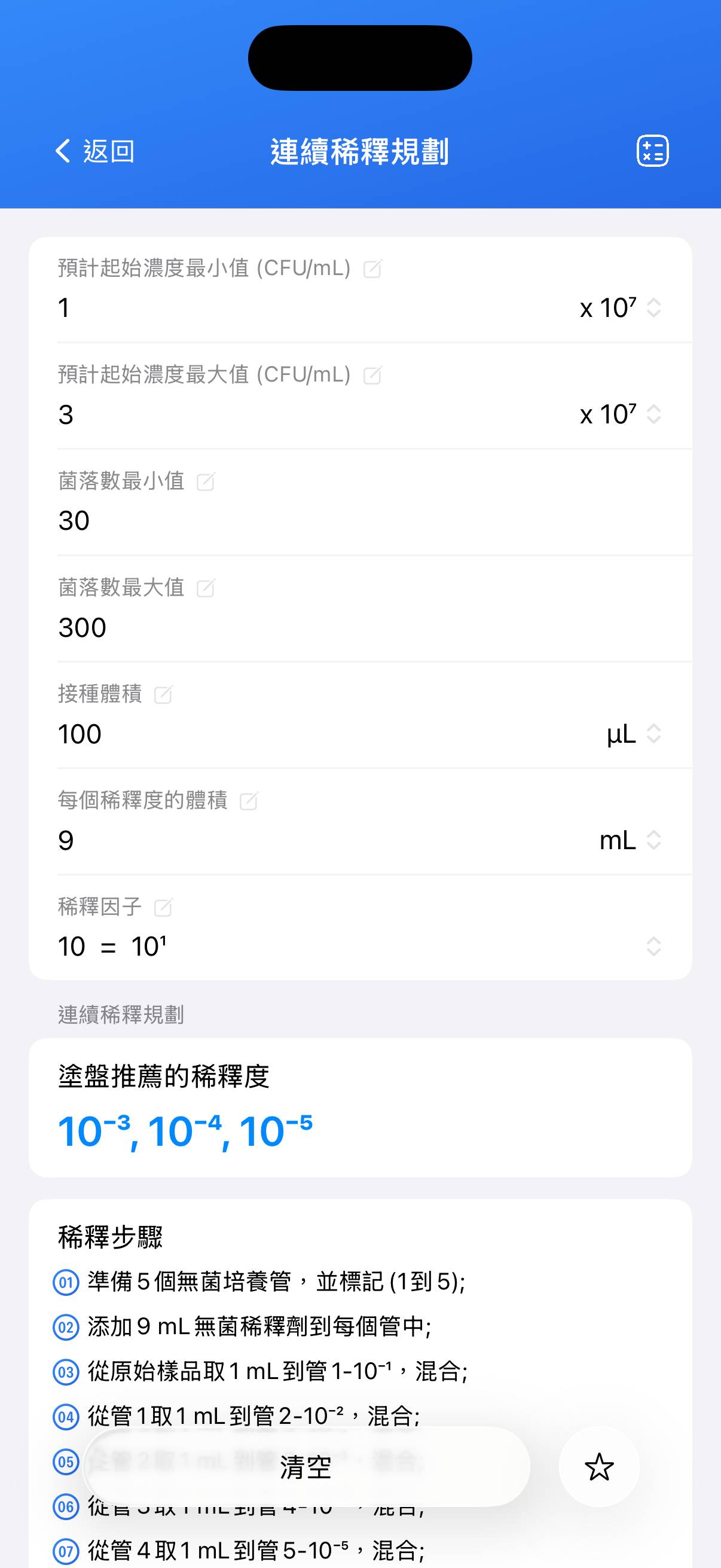This screenshot has height=1568, width=721.
Task: Edit the 每個稀釋度的體積 field showing 9
Action: coord(304,841)
